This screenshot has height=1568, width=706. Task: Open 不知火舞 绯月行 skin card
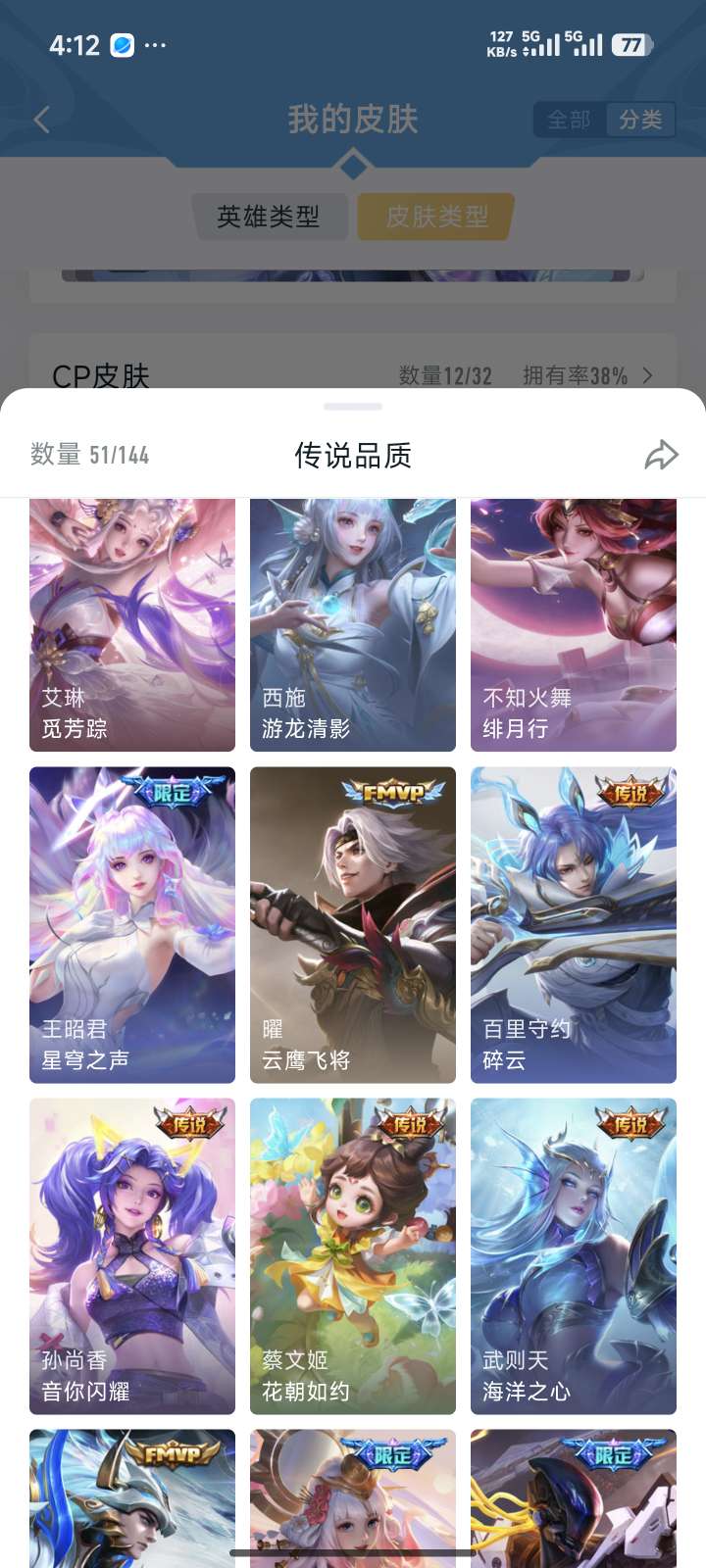(x=574, y=624)
